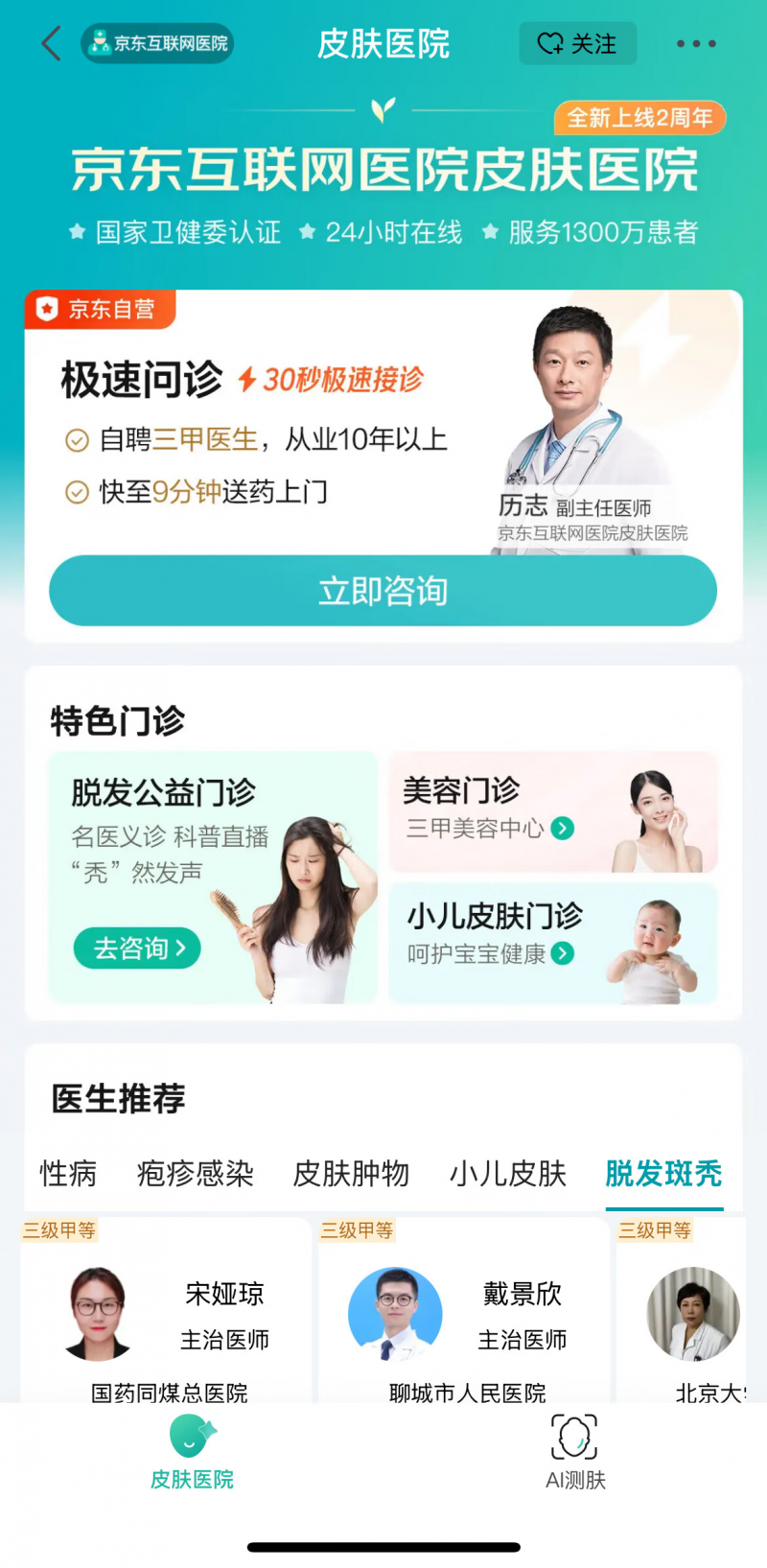Select the 脱发斑秃 tab
Screen dimensions: 767x1568
coord(663,1174)
